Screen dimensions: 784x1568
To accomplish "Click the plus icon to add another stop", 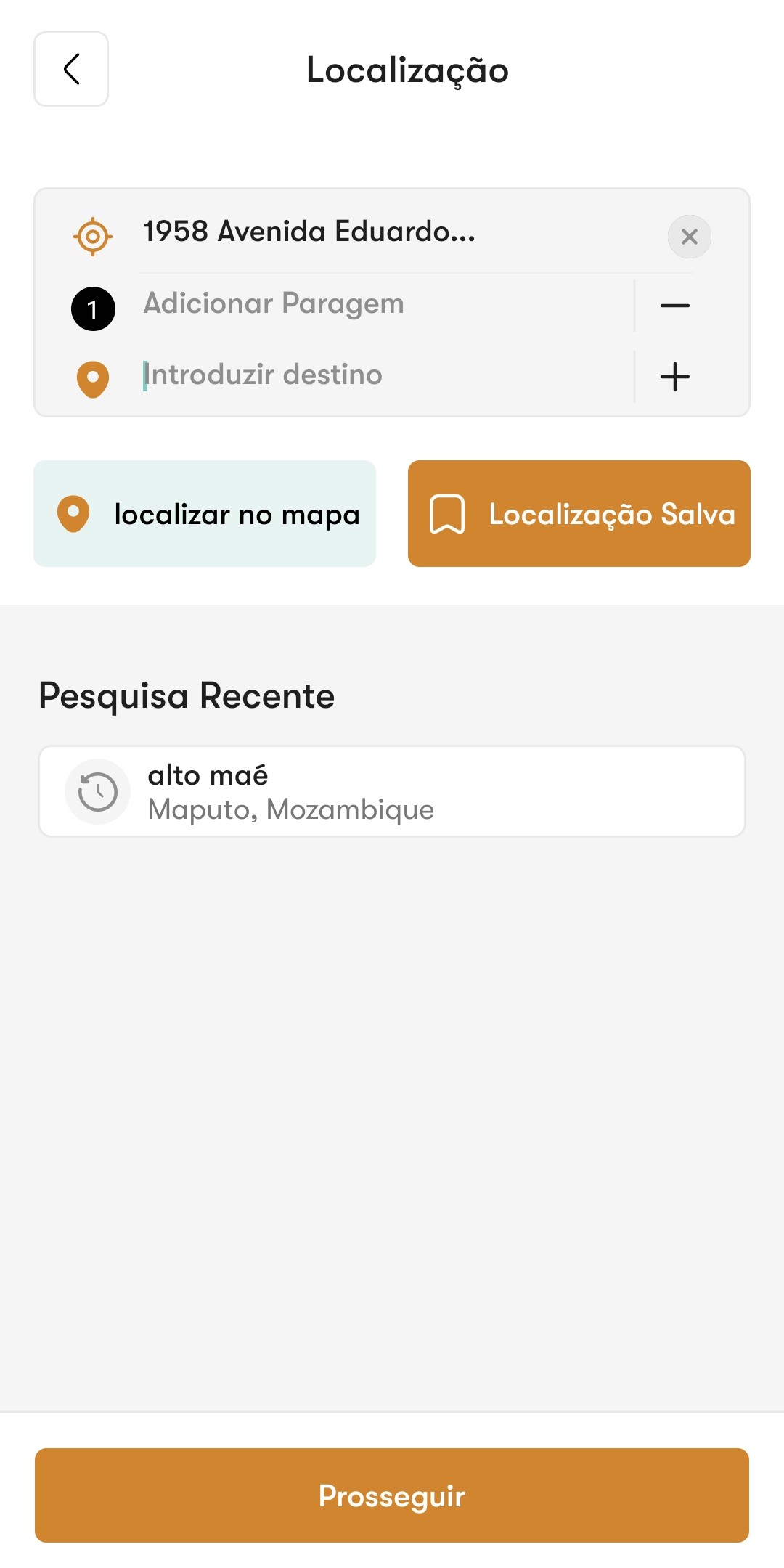I will click(x=674, y=377).
